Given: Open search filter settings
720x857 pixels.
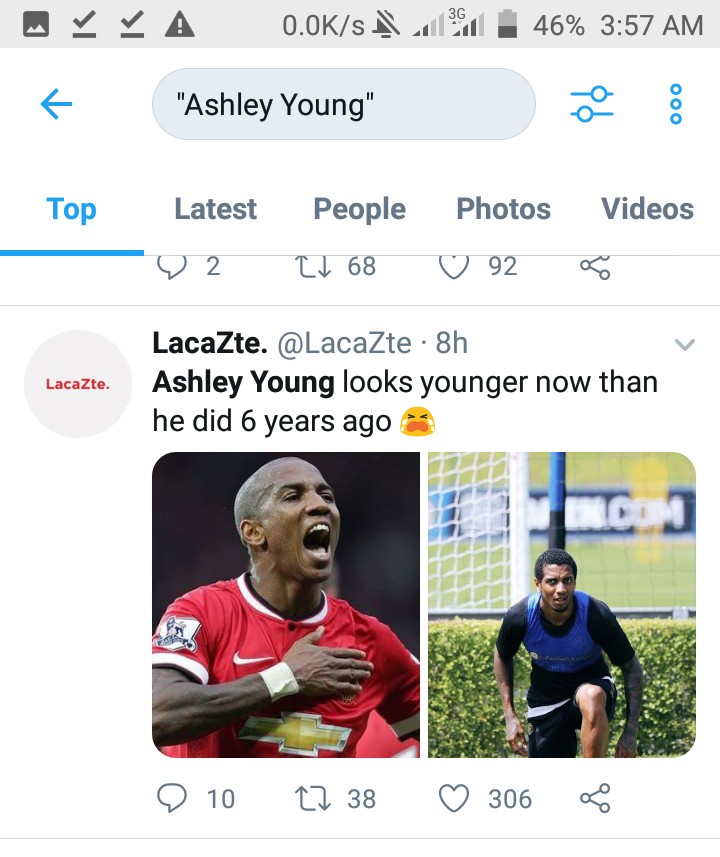Looking at the screenshot, I should pyautogui.click(x=591, y=104).
